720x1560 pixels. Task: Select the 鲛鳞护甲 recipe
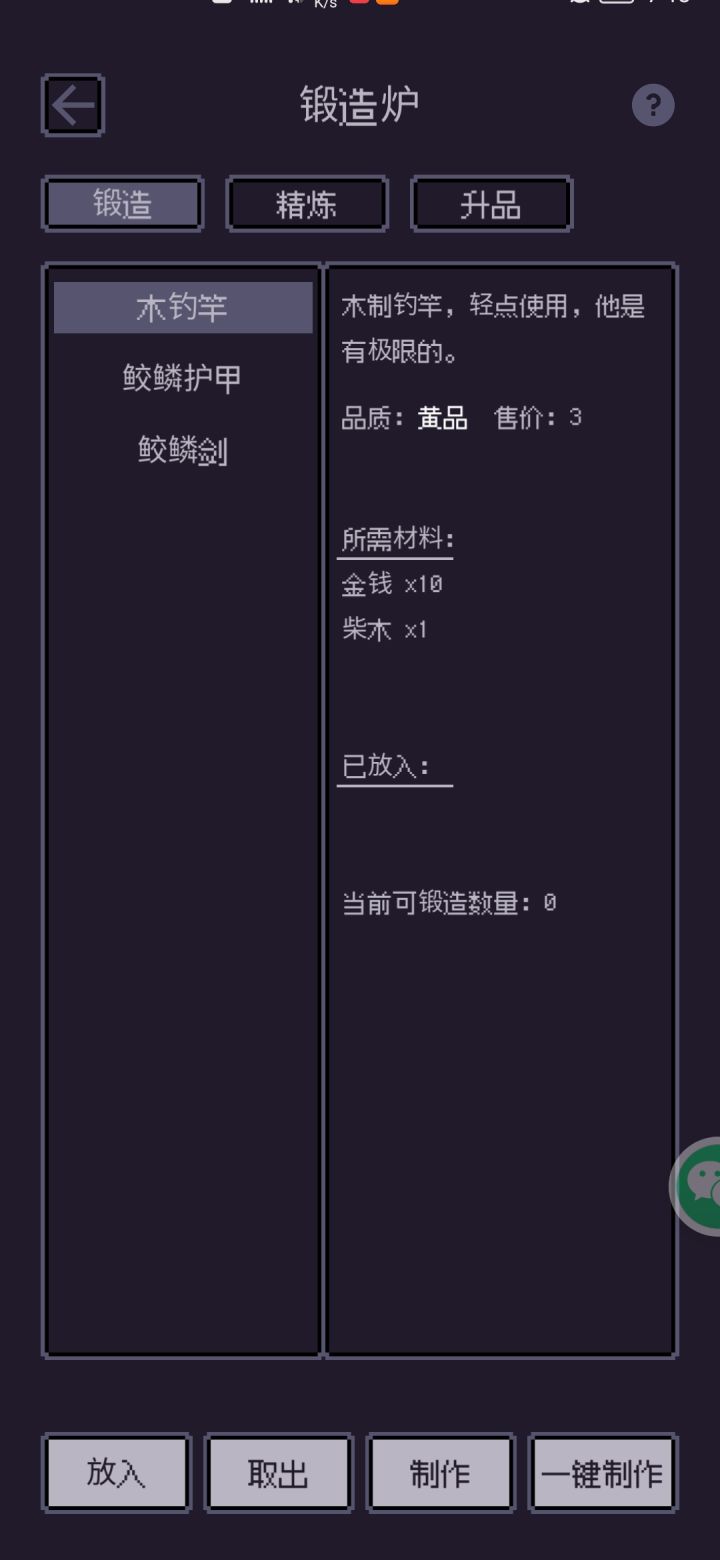(180, 379)
